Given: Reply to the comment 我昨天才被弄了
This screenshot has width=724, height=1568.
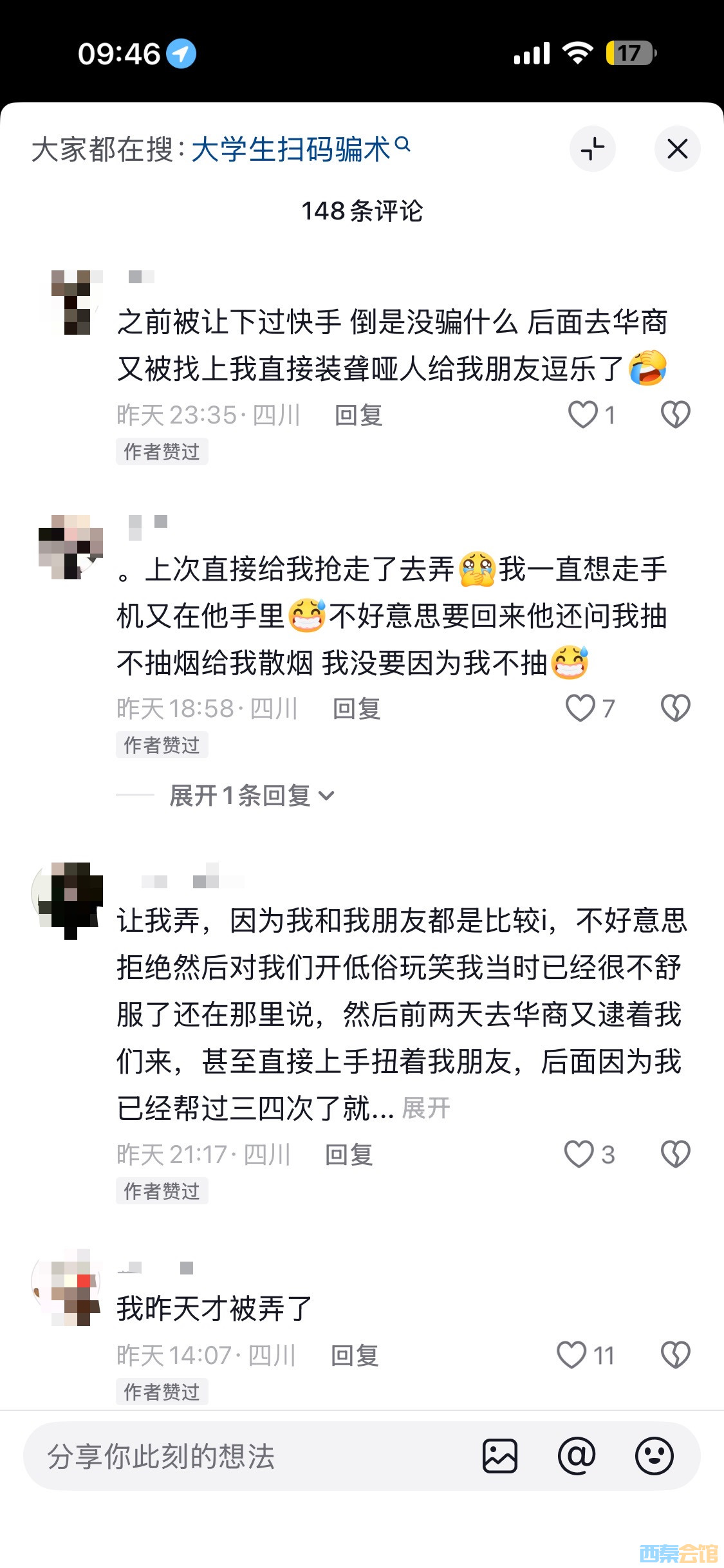Looking at the screenshot, I should click(354, 1356).
